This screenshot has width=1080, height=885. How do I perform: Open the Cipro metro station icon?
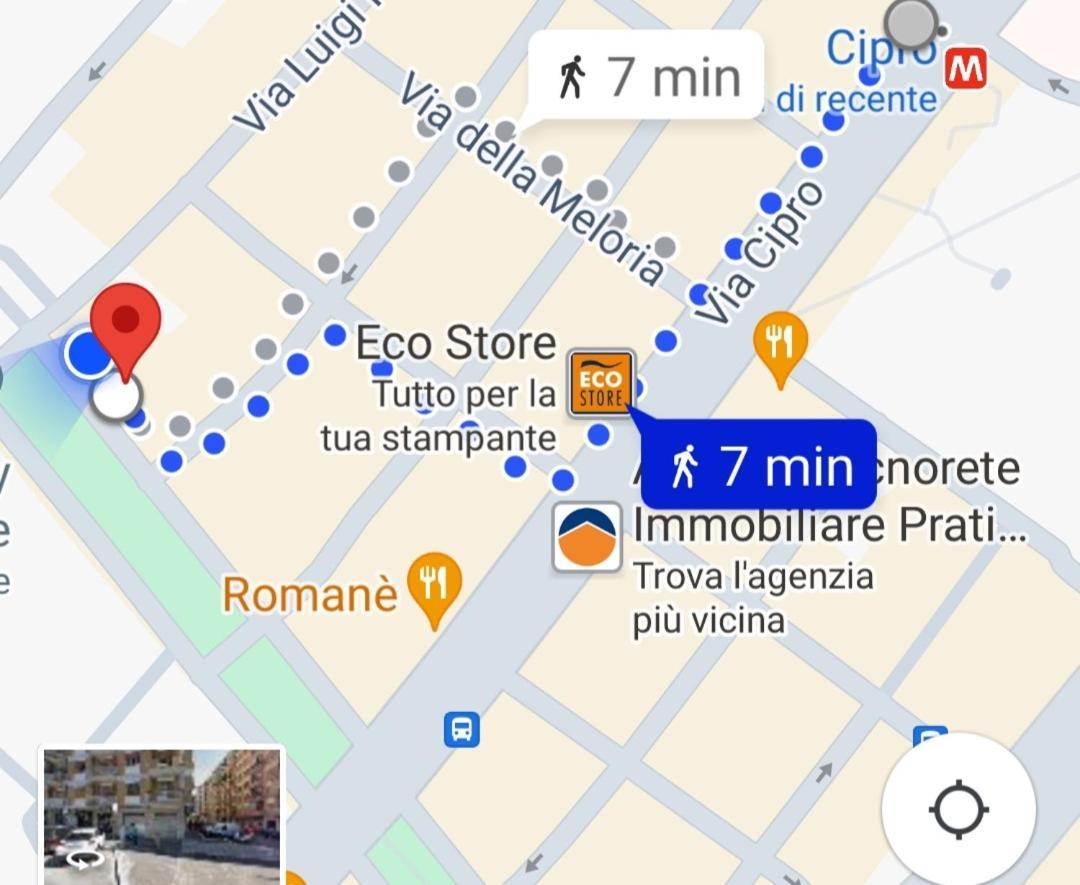(x=966, y=69)
